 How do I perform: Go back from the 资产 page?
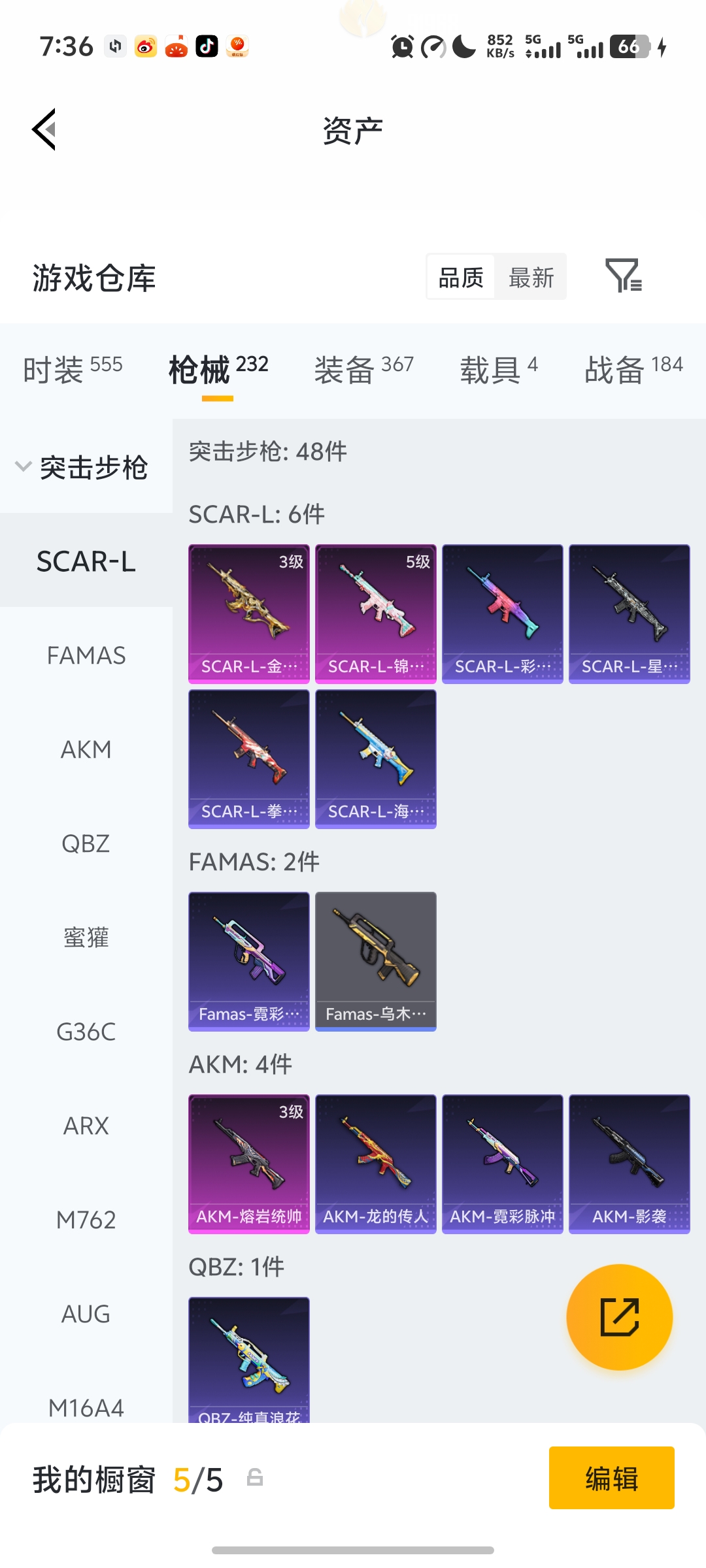click(44, 129)
